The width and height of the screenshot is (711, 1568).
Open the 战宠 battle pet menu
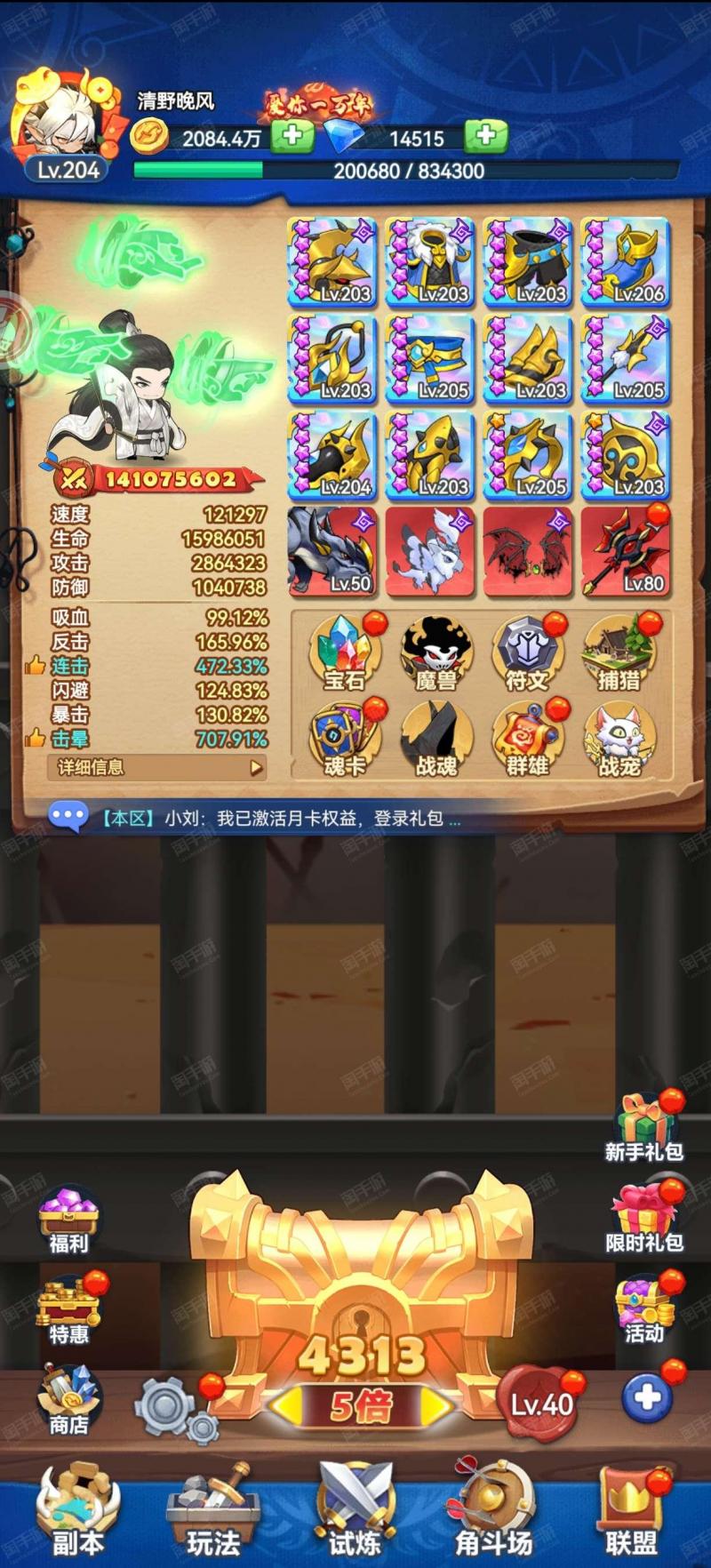pos(619,740)
